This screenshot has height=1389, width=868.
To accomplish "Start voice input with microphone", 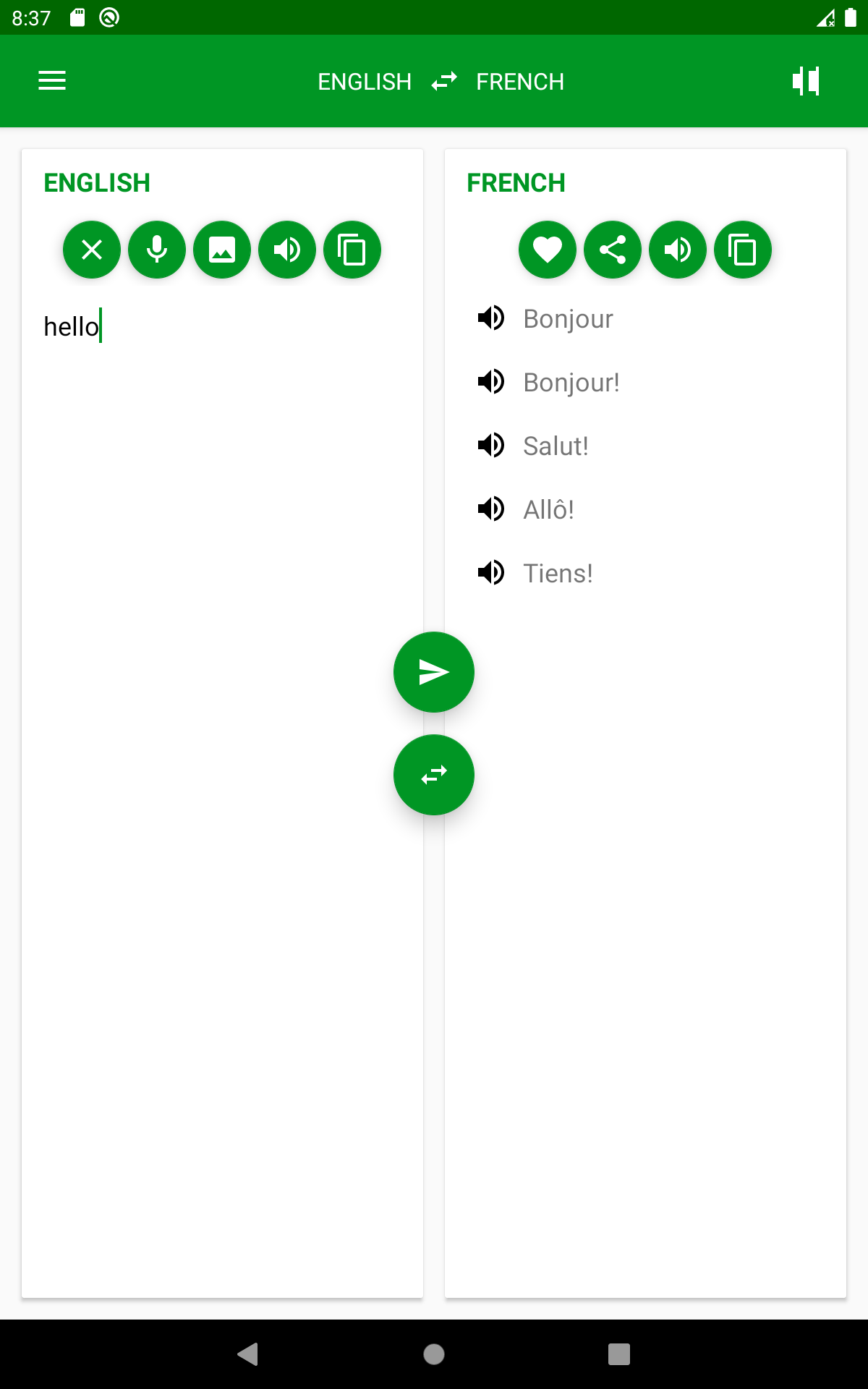I will (157, 250).
